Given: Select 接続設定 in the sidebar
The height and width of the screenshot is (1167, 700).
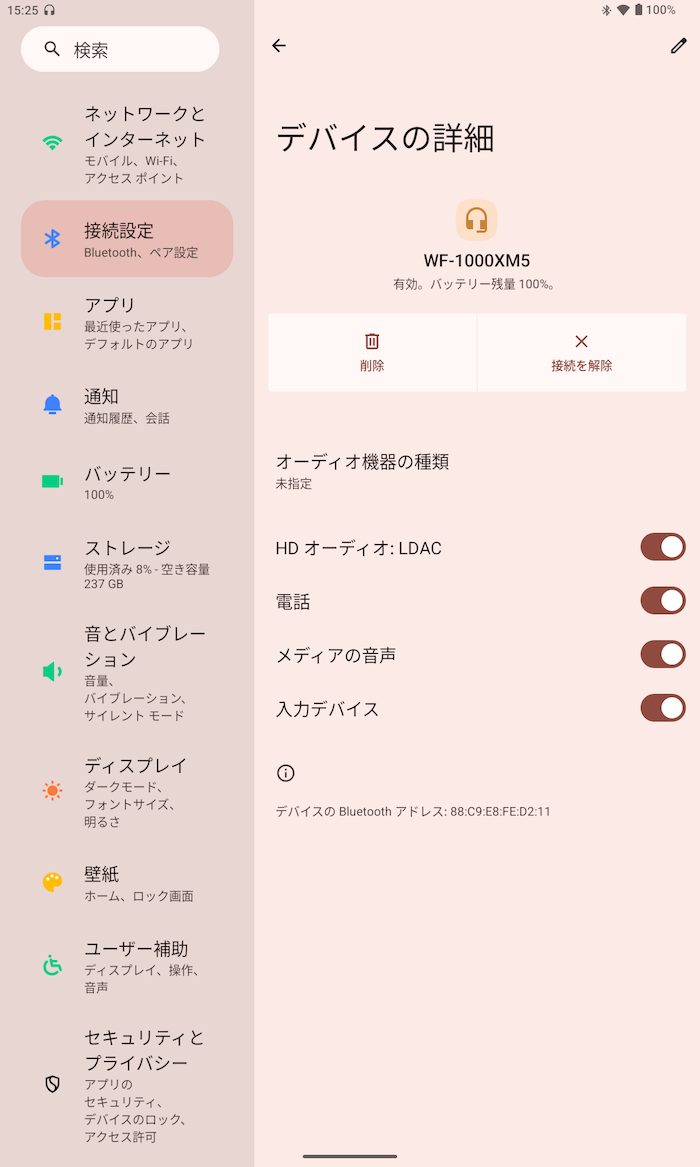Looking at the screenshot, I should pyautogui.click(x=127, y=239).
